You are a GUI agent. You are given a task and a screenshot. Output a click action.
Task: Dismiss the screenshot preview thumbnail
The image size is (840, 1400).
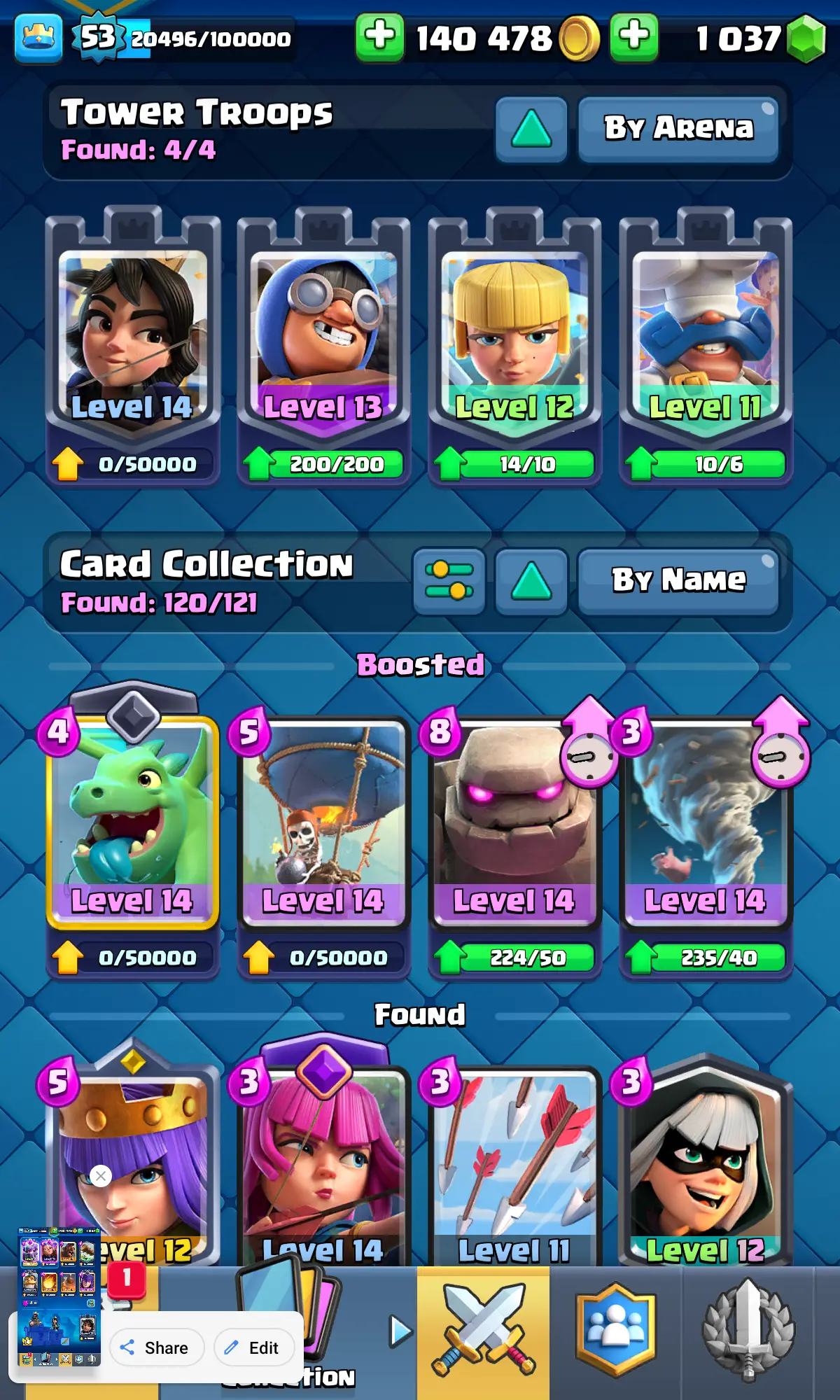[x=101, y=1176]
